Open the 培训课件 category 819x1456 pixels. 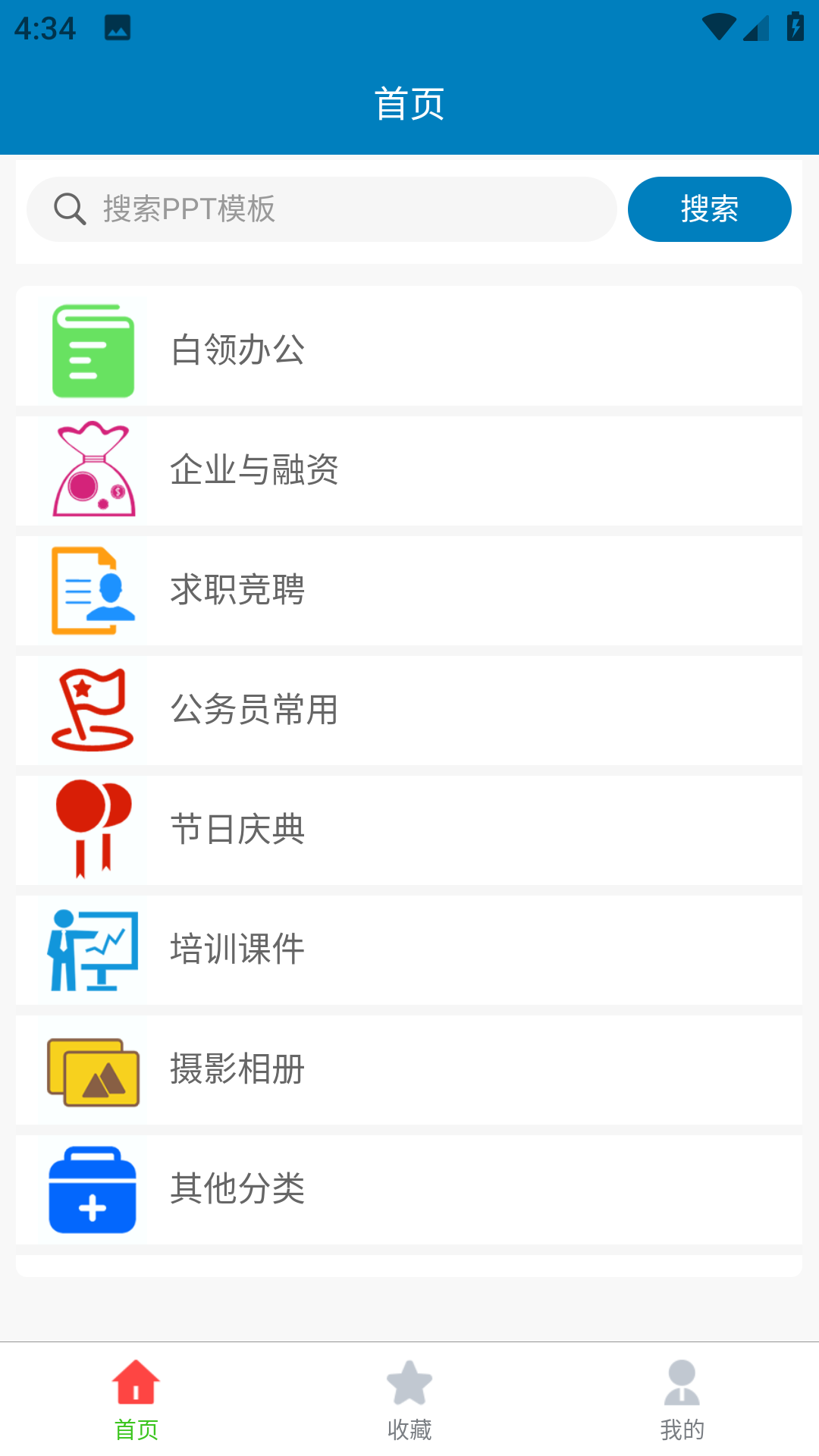pyautogui.click(x=409, y=949)
